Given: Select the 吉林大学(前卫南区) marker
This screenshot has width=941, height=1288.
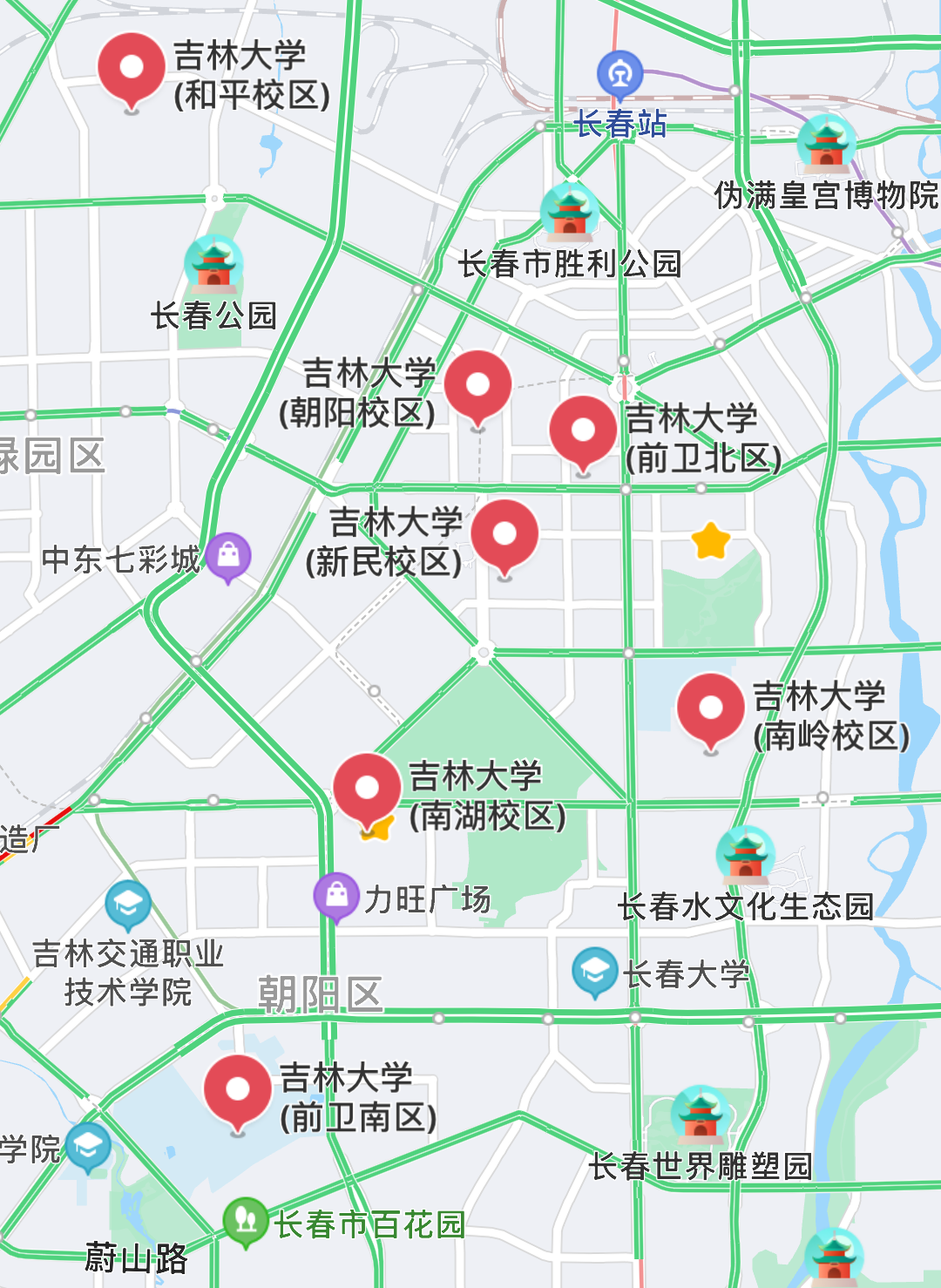Looking at the screenshot, I should (237, 1090).
